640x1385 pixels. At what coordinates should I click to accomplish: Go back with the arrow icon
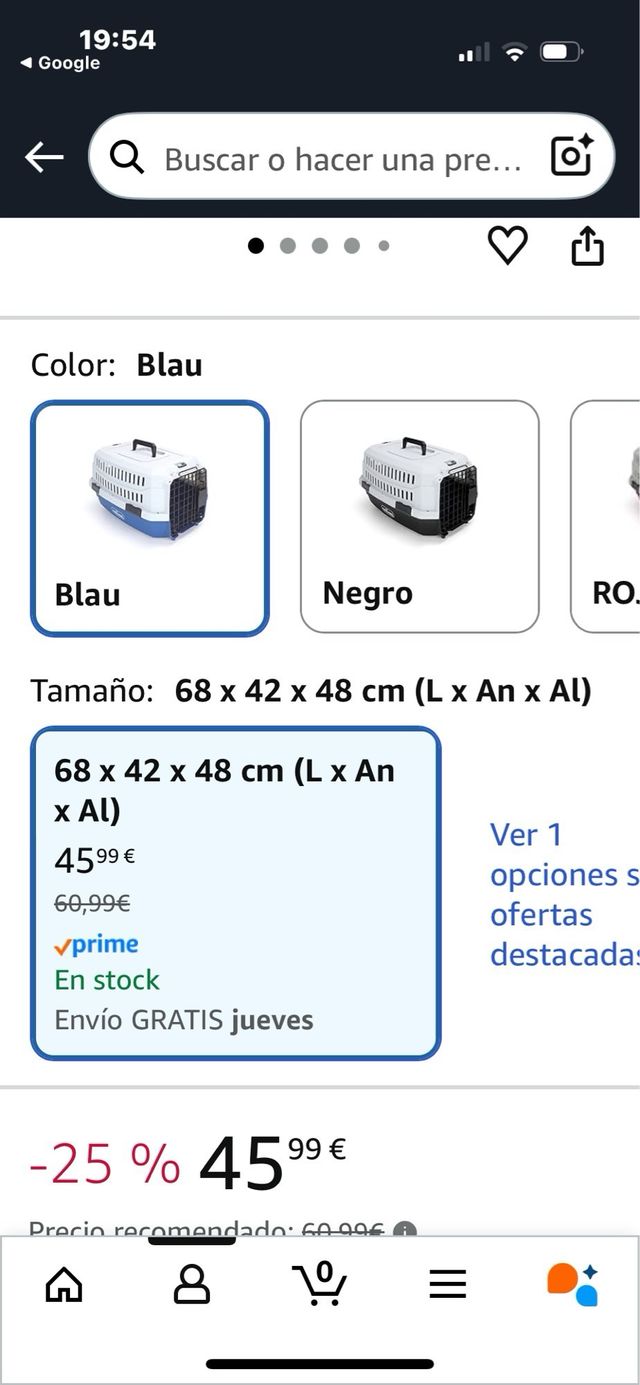pyautogui.click(x=44, y=157)
